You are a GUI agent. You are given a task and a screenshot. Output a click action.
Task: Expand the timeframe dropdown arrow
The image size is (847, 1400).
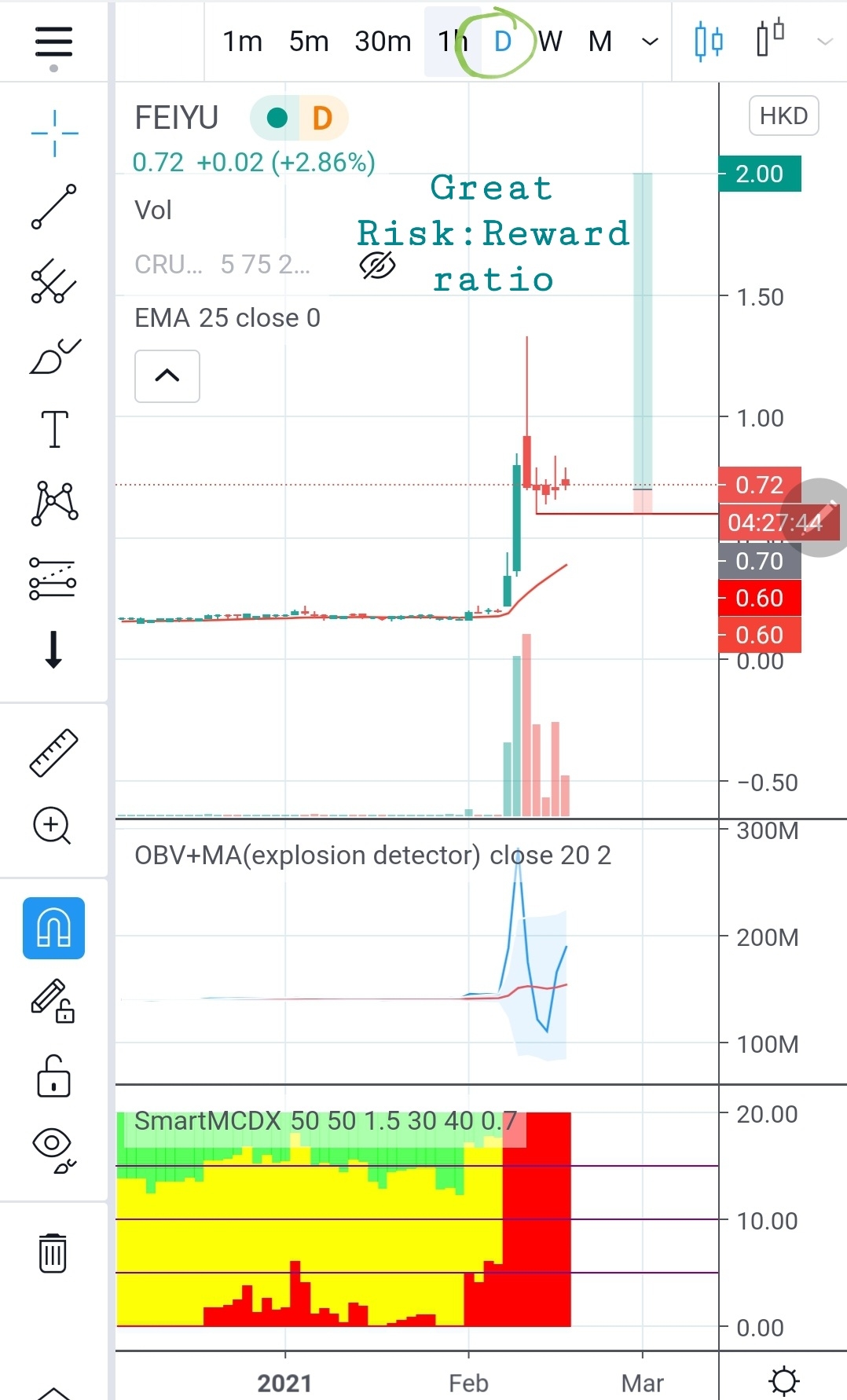(650, 42)
